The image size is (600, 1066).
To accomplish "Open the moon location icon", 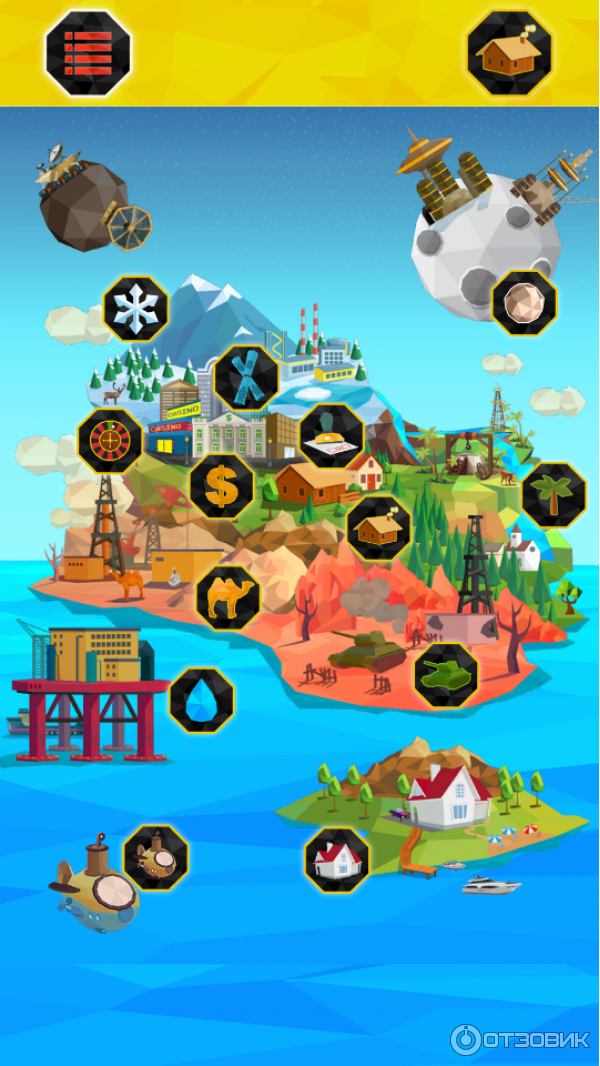I will click(525, 303).
